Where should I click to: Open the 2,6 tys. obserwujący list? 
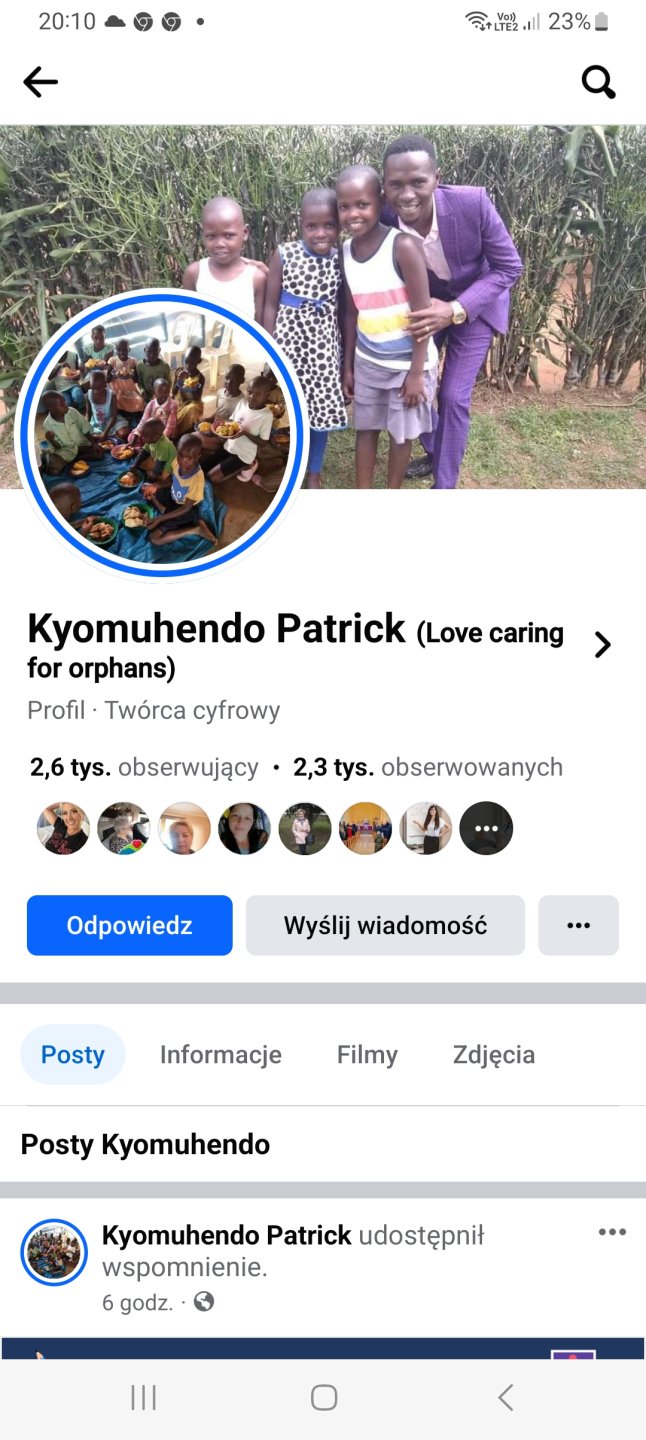click(144, 768)
